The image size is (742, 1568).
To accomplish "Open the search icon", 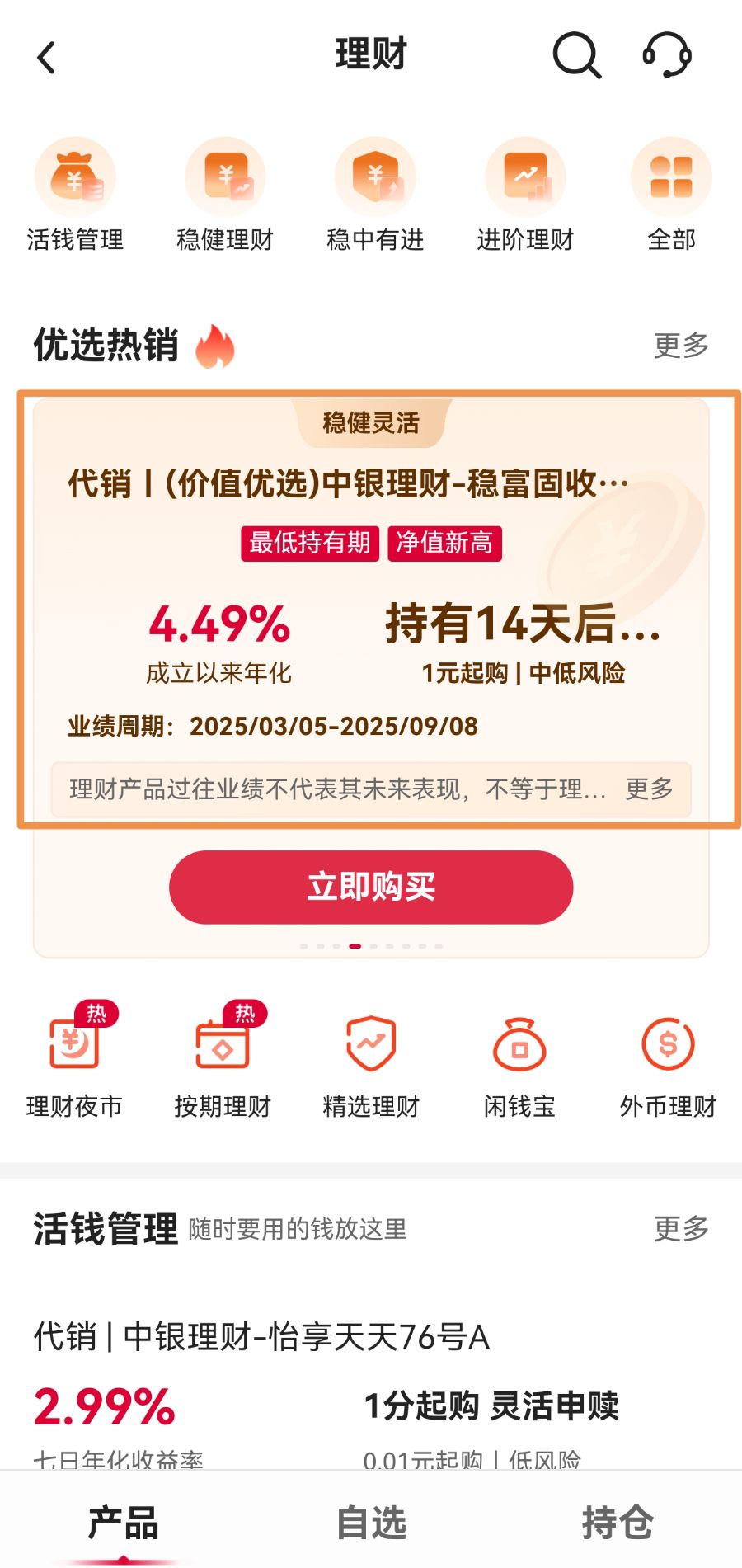I will tap(576, 56).
